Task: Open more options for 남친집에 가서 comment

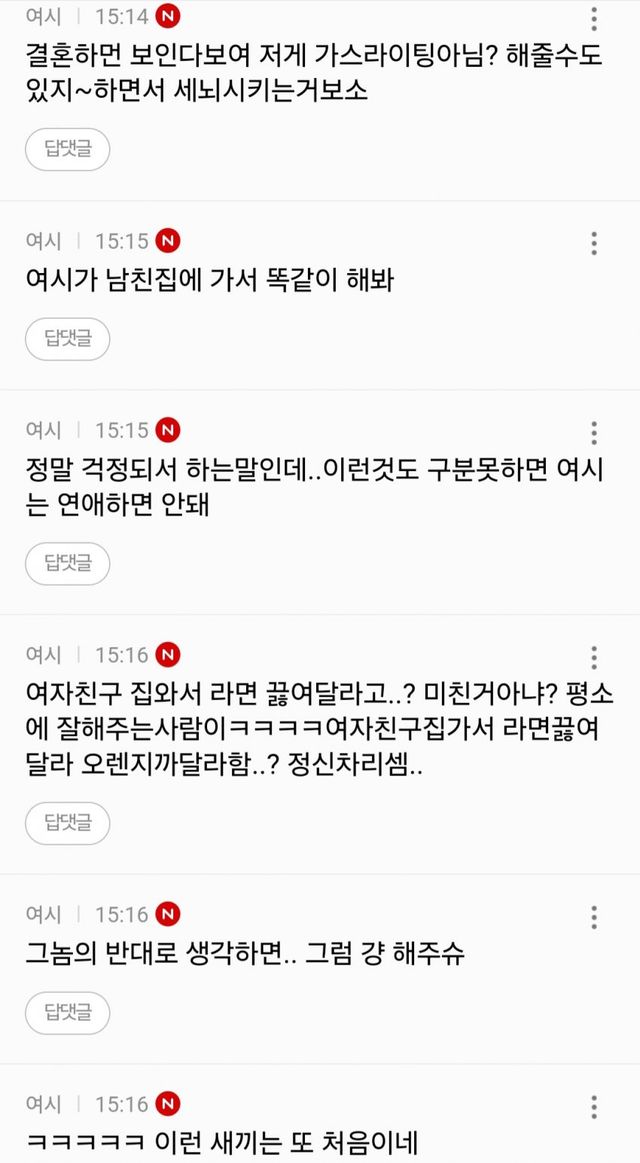Action: (x=593, y=243)
